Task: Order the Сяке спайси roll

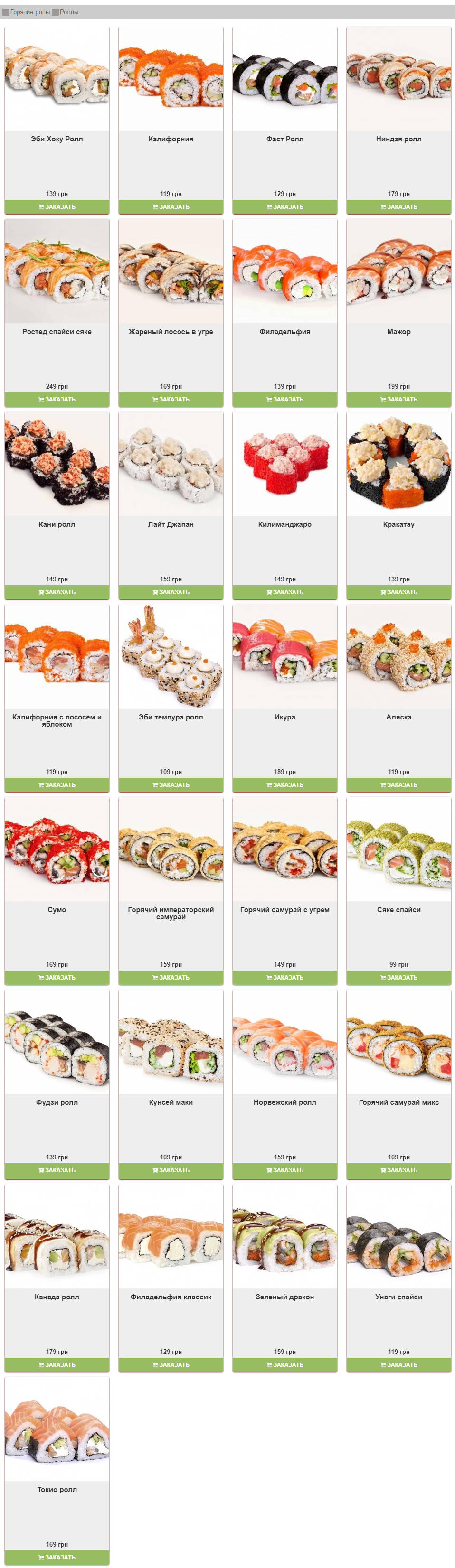Action: (x=398, y=978)
